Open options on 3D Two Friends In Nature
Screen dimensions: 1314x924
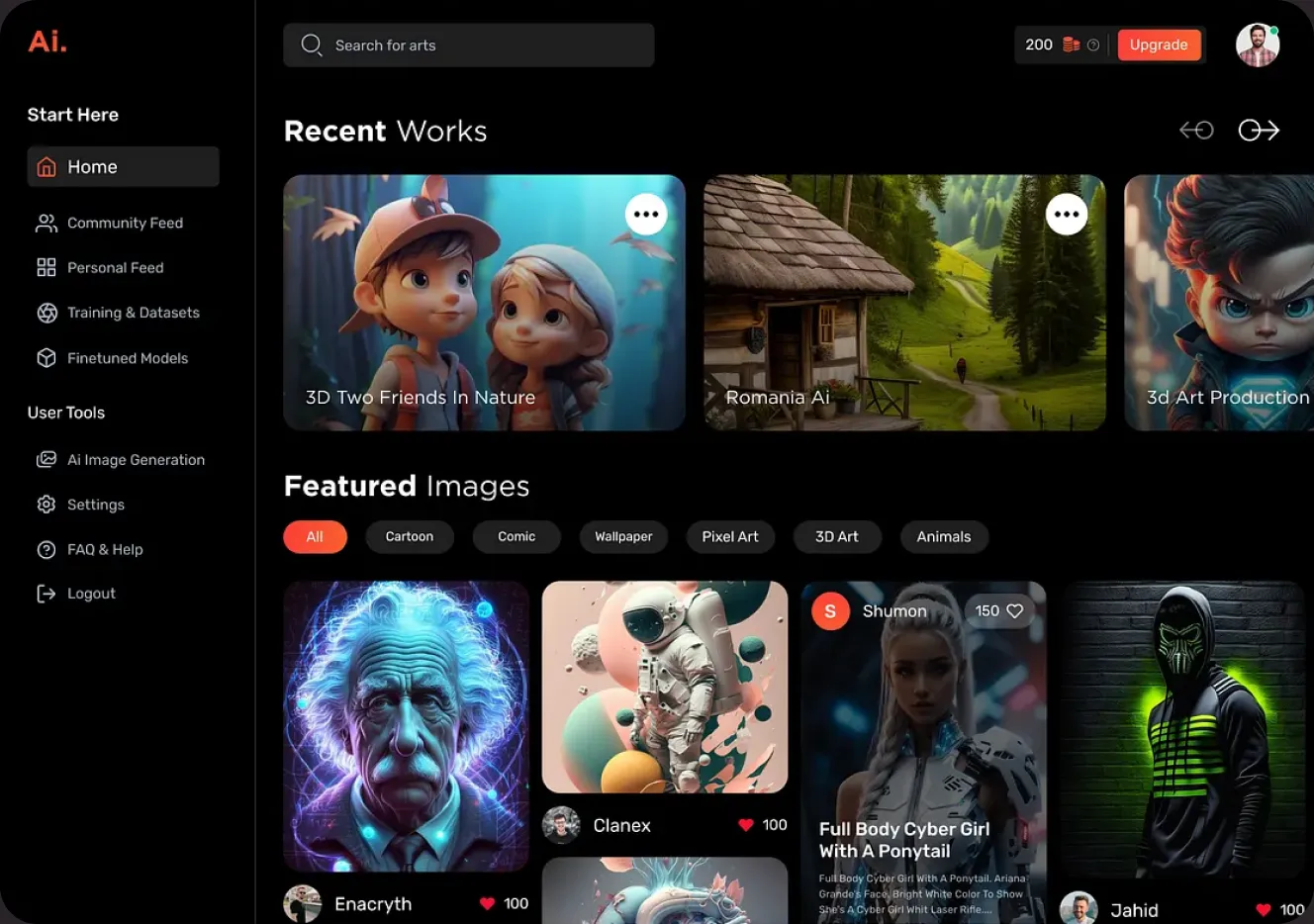tap(646, 214)
